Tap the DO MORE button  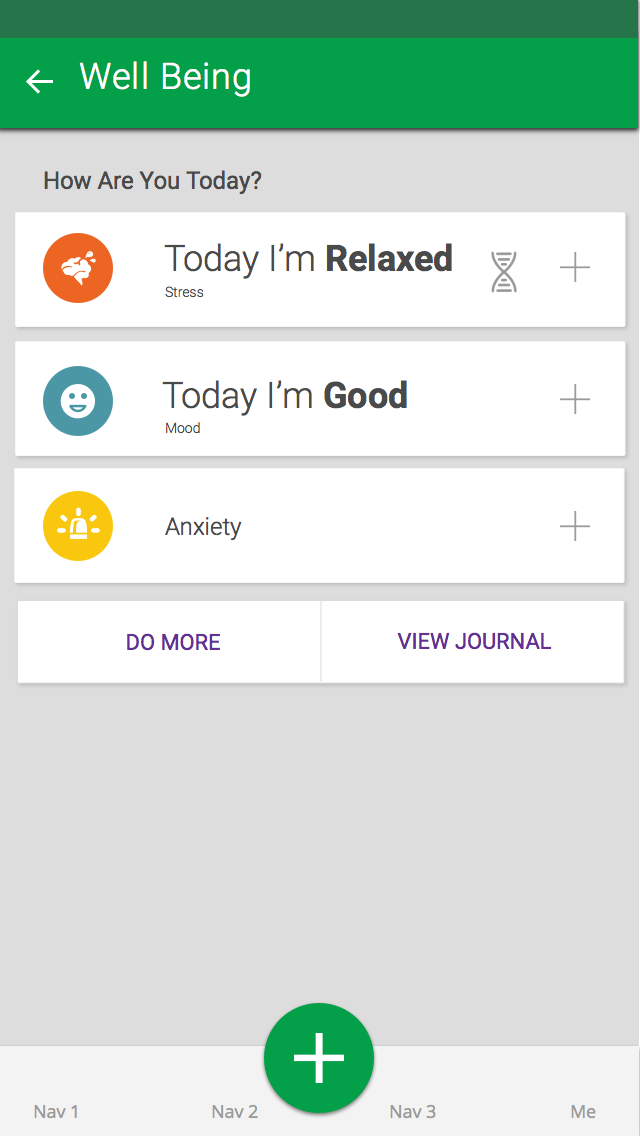pos(172,642)
